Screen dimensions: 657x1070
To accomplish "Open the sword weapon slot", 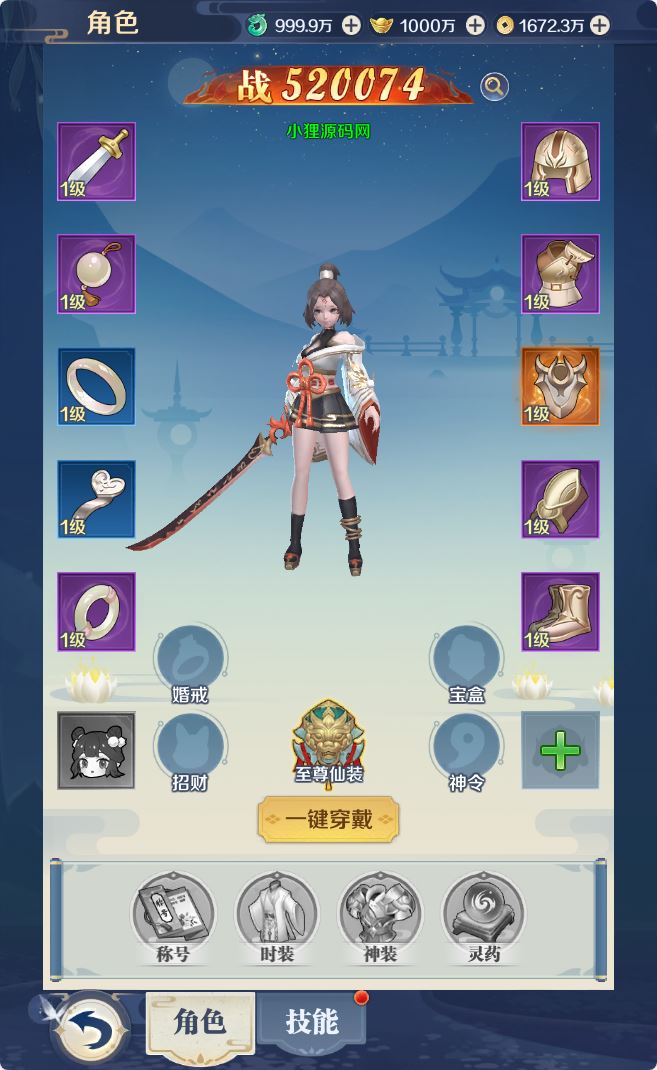I will 96,161.
